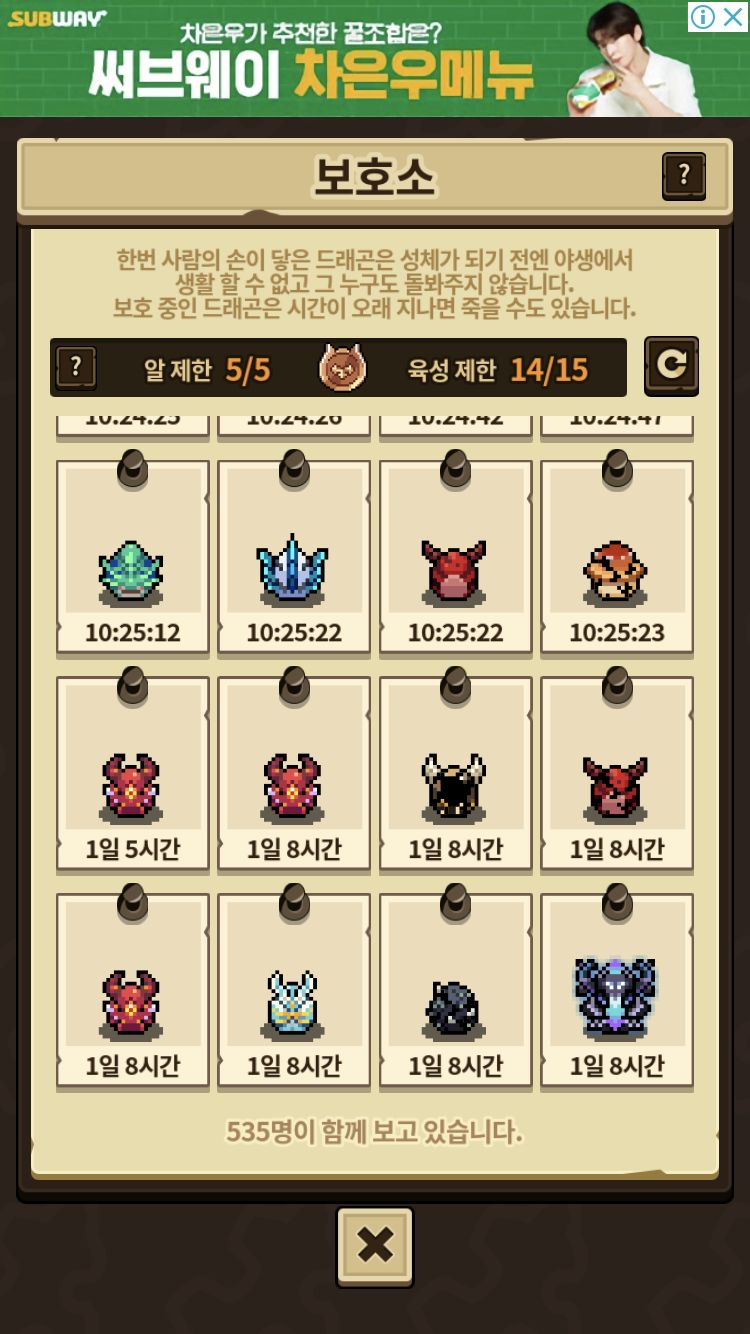Open the ad info icon
The height and width of the screenshot is (1334, 750).
703,16
